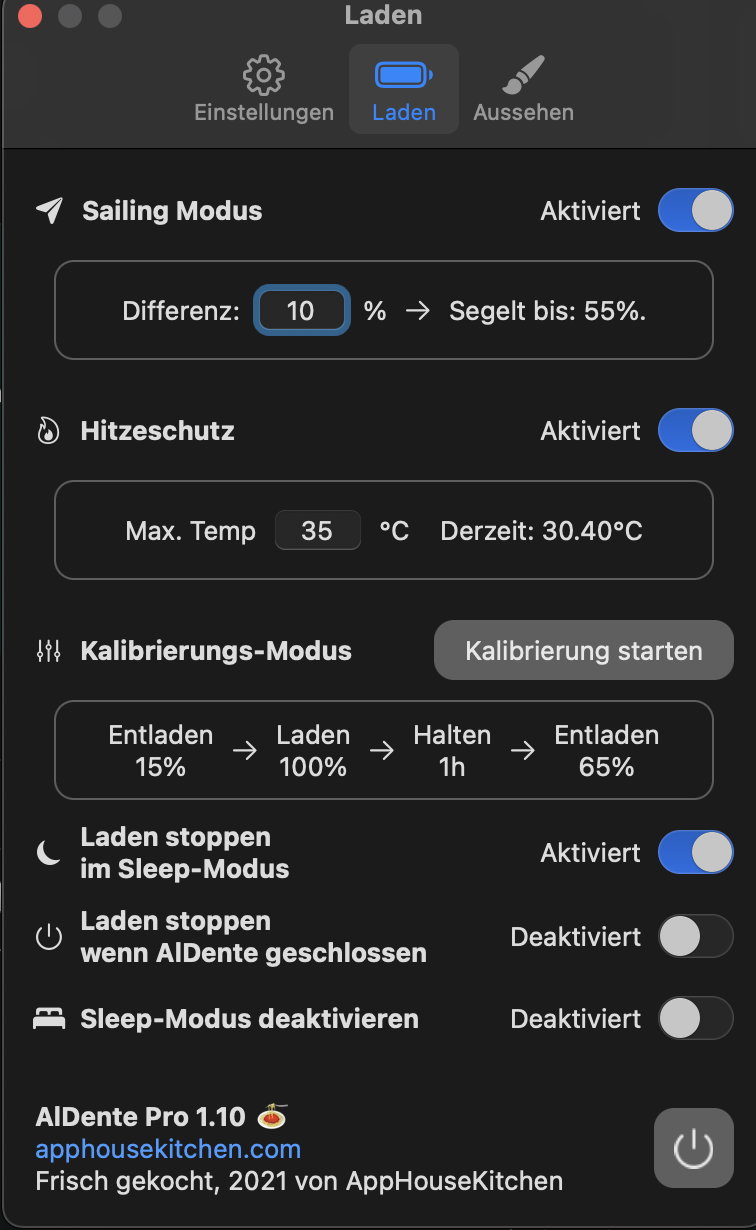
Task: Enable Sleep-Modus deaktivieren switch
Action: [696, 1019]
